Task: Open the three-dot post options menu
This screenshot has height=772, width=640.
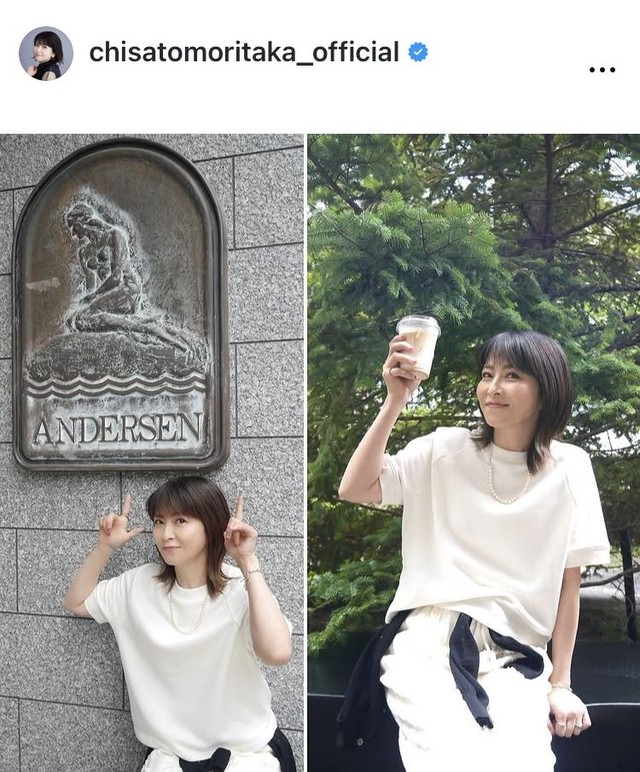Action: pyautogui.click(x=602, y=70)
